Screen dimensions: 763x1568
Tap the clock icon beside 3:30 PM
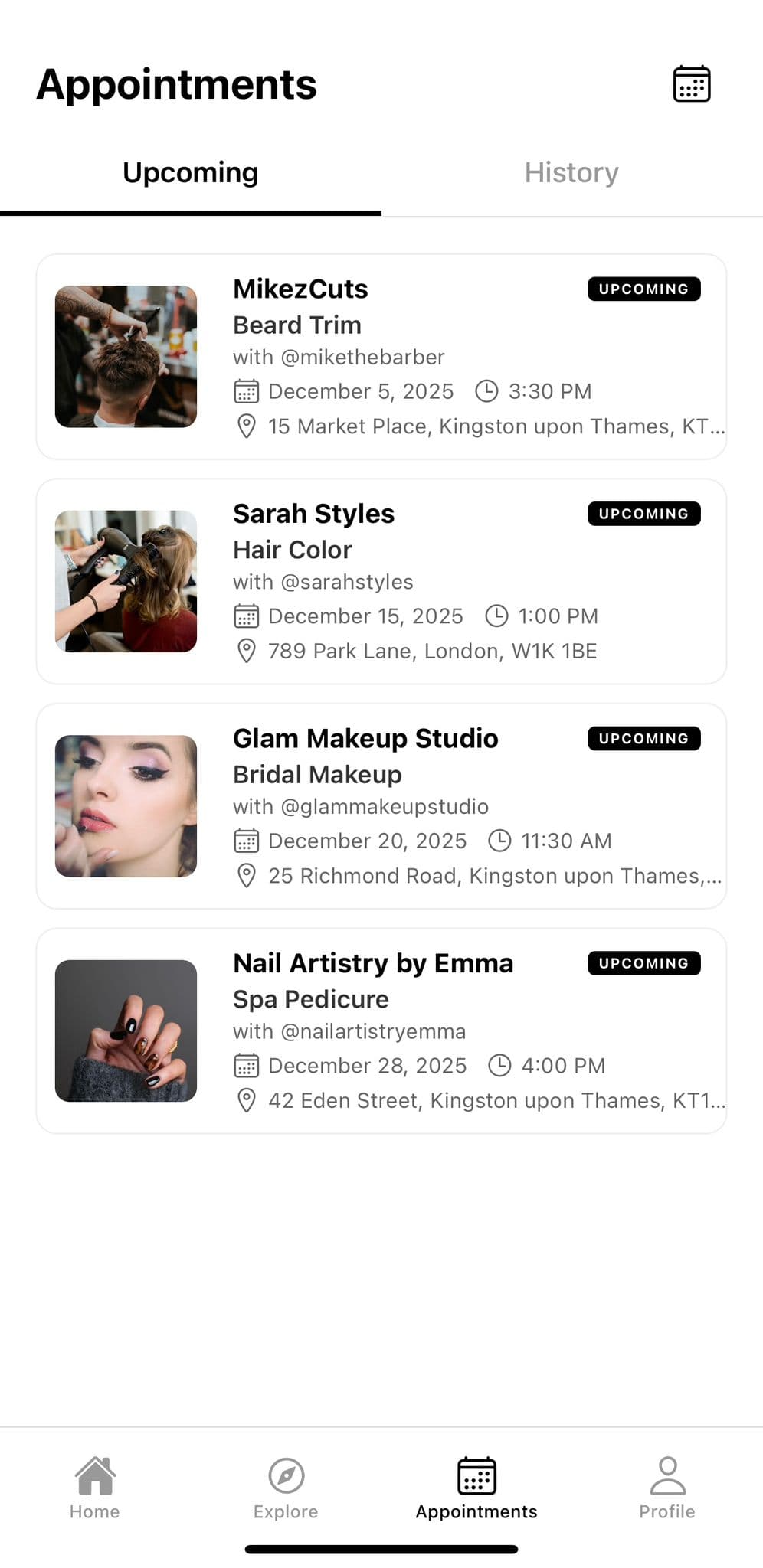pyautogui.click(x=488, y=390)
